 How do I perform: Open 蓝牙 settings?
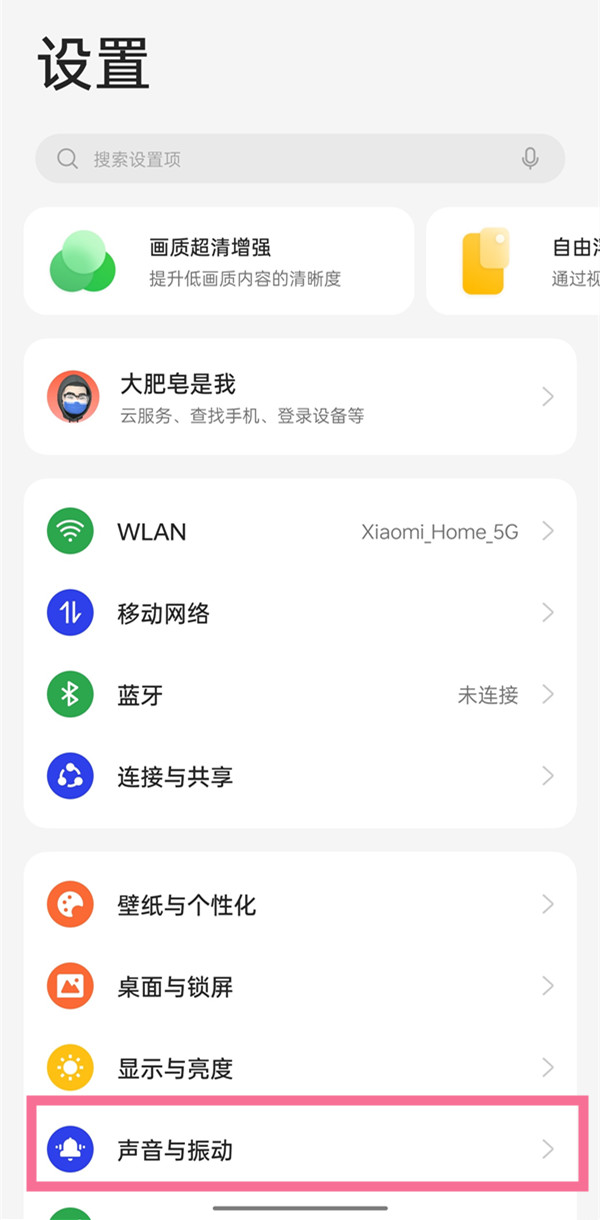click(x=300, y=695)
